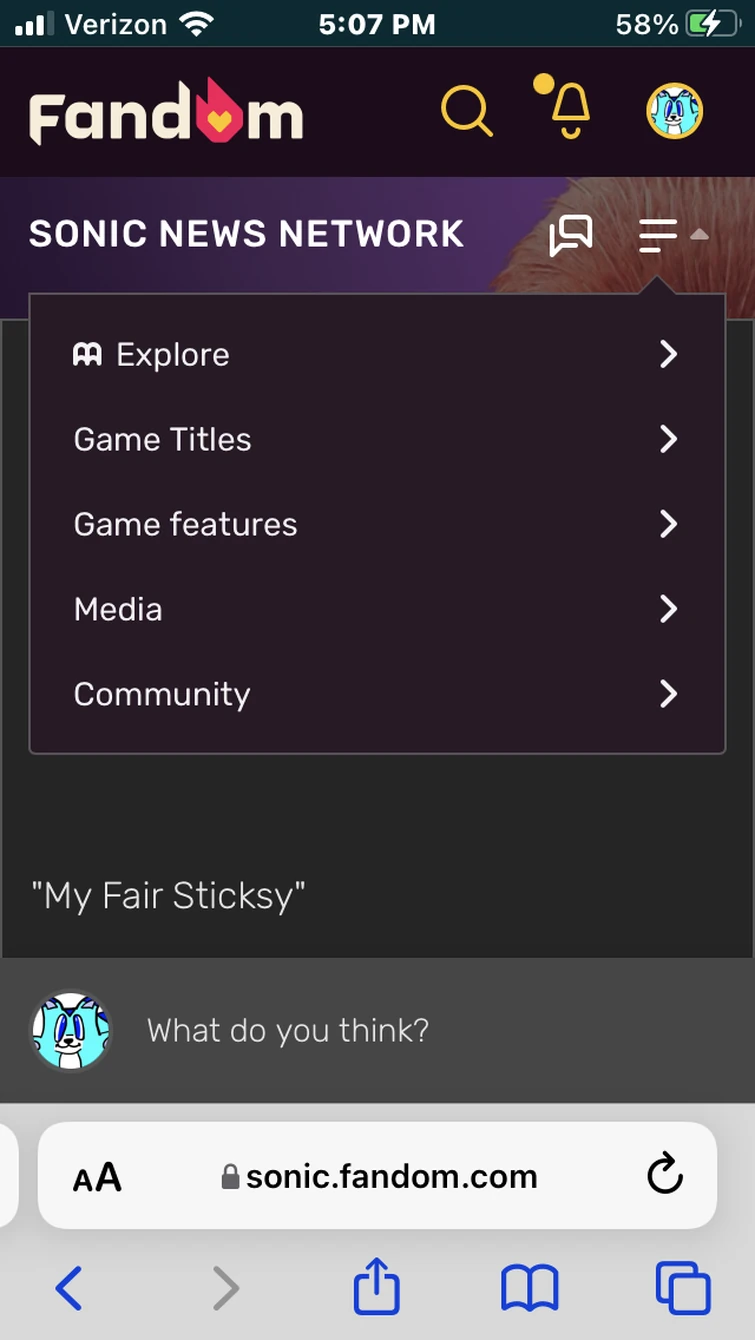Go to the Fandom home logo
Image resolution: width=755 pixels, height=1340 pixels.
pos(166,112)
